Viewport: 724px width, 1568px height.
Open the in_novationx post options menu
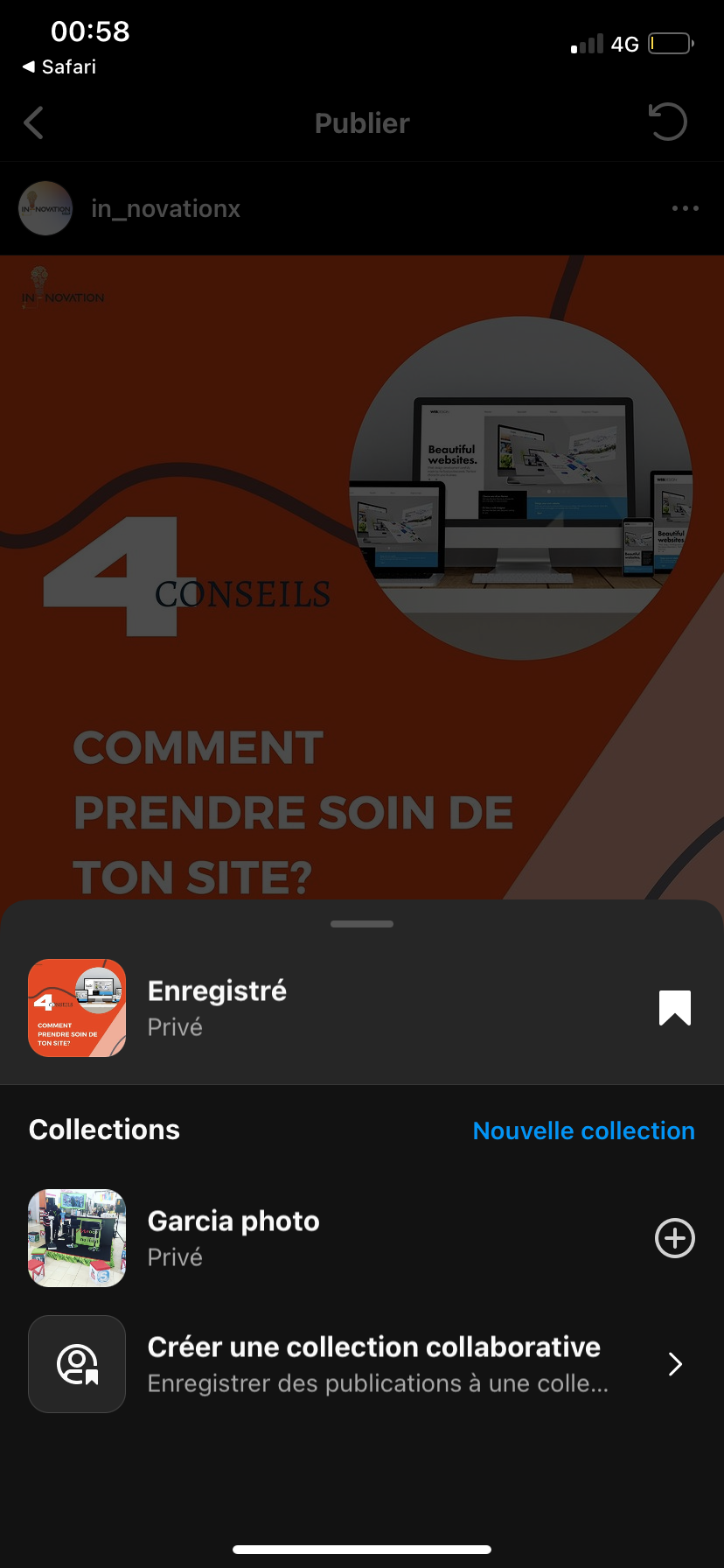(x=685, y=208)
